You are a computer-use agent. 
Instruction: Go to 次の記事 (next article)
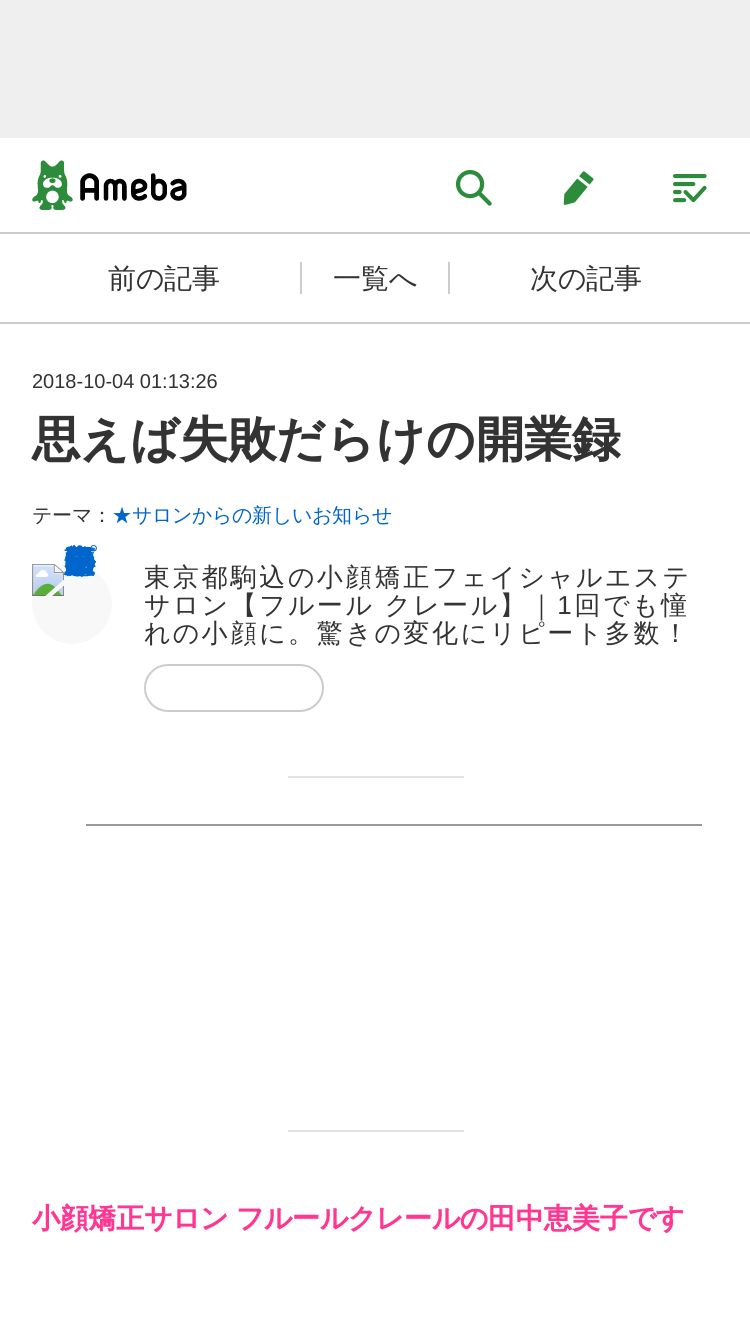(x=585, y=278)
